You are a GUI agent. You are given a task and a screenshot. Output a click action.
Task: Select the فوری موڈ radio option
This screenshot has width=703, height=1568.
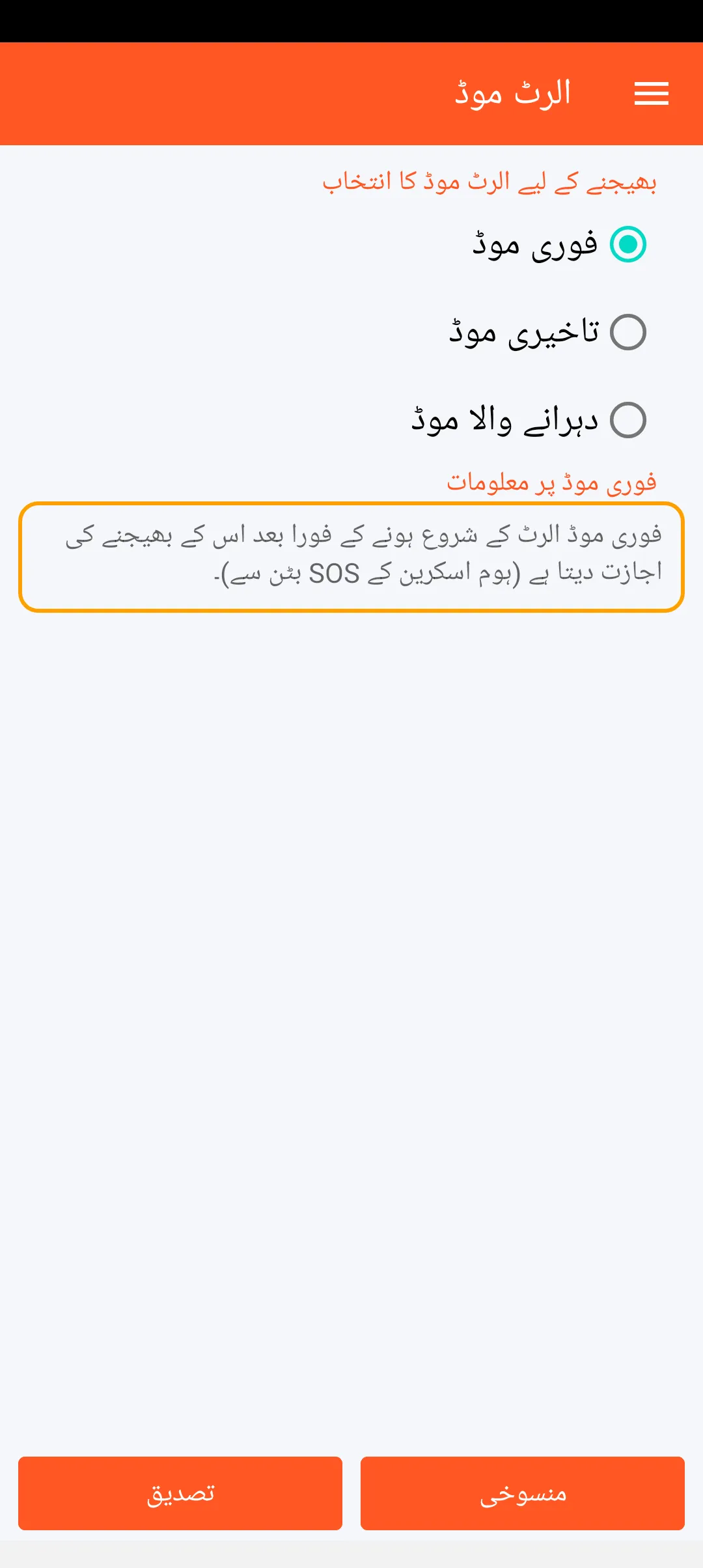(x=627, y=244)
